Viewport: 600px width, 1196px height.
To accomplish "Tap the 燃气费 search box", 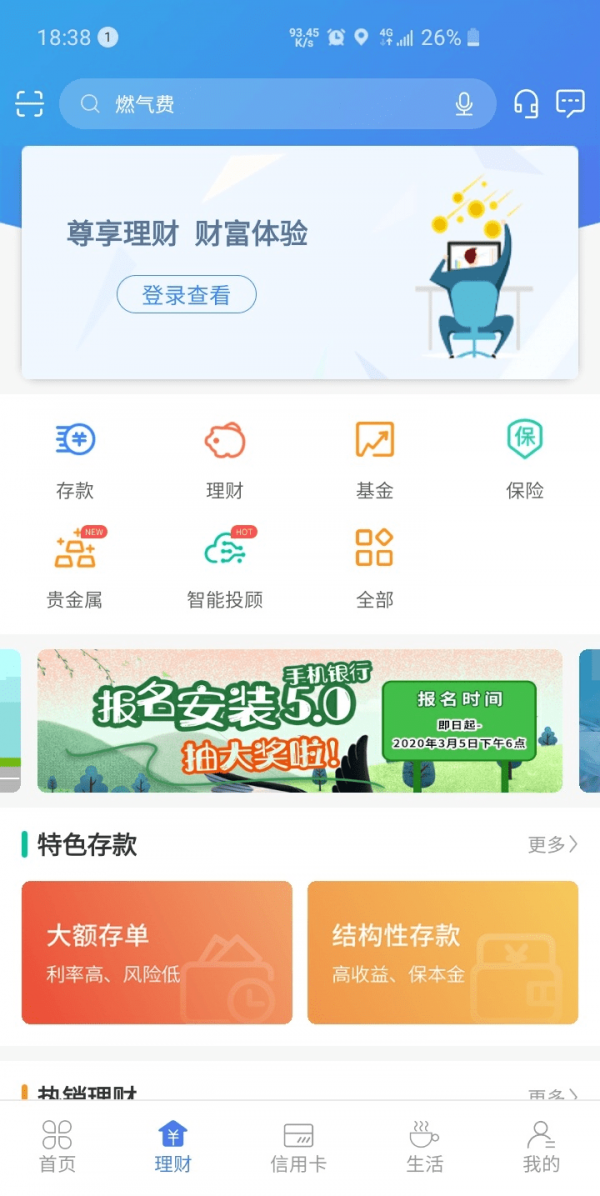I will tap(270, 104).
